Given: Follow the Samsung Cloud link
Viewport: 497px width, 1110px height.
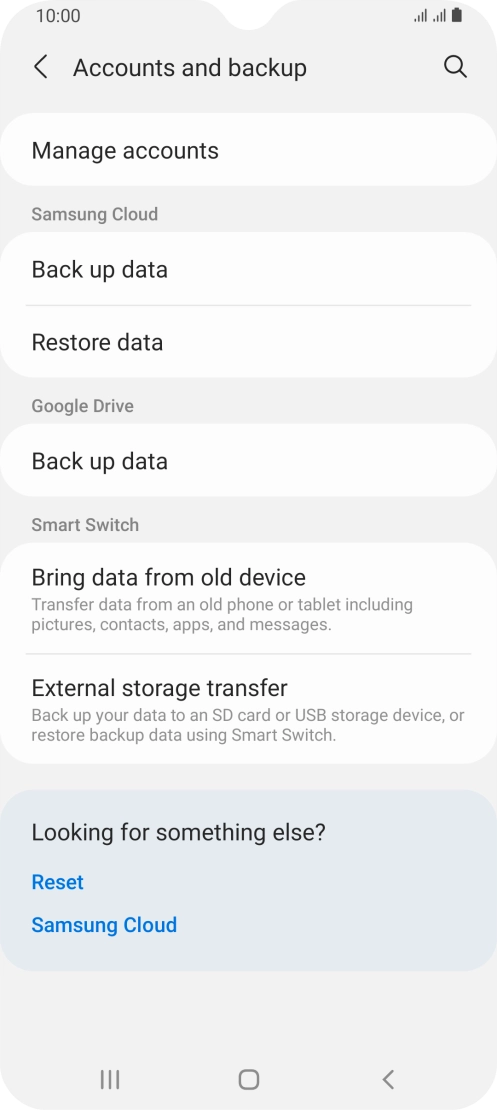Looking at the screenshot, I should pos(104,925).
